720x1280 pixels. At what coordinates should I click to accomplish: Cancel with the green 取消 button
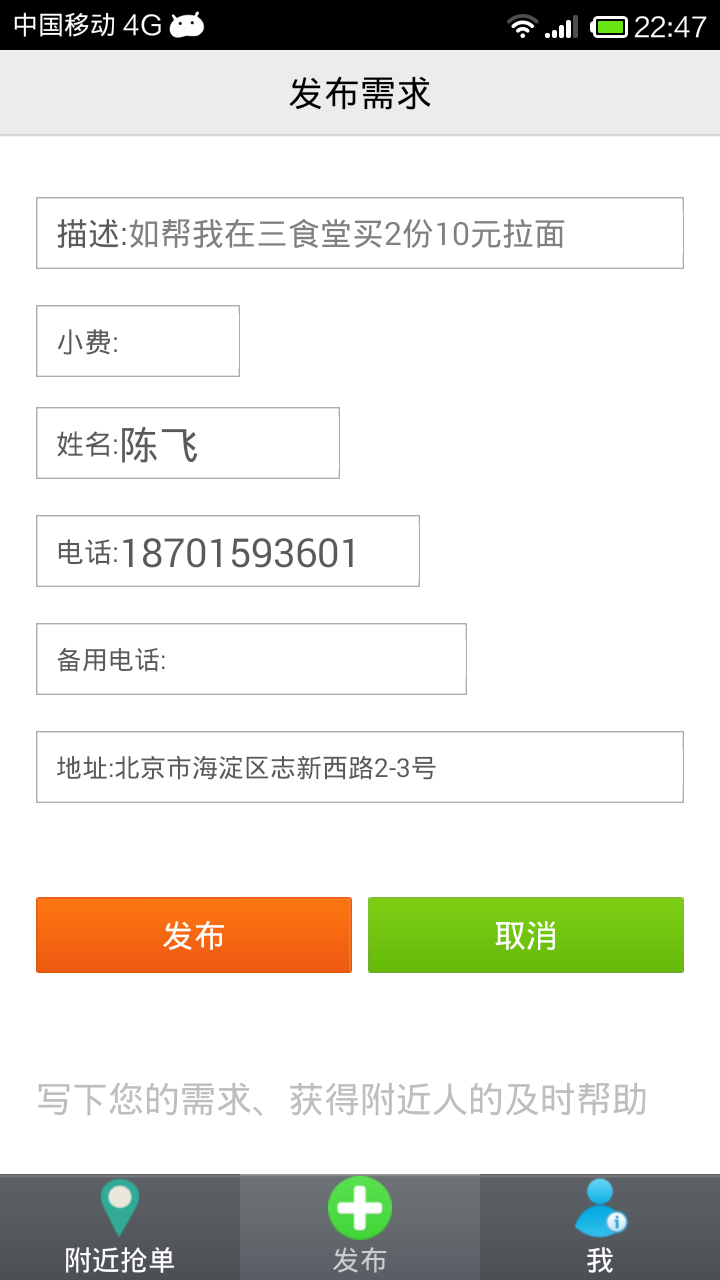click(x=526, y=935)
